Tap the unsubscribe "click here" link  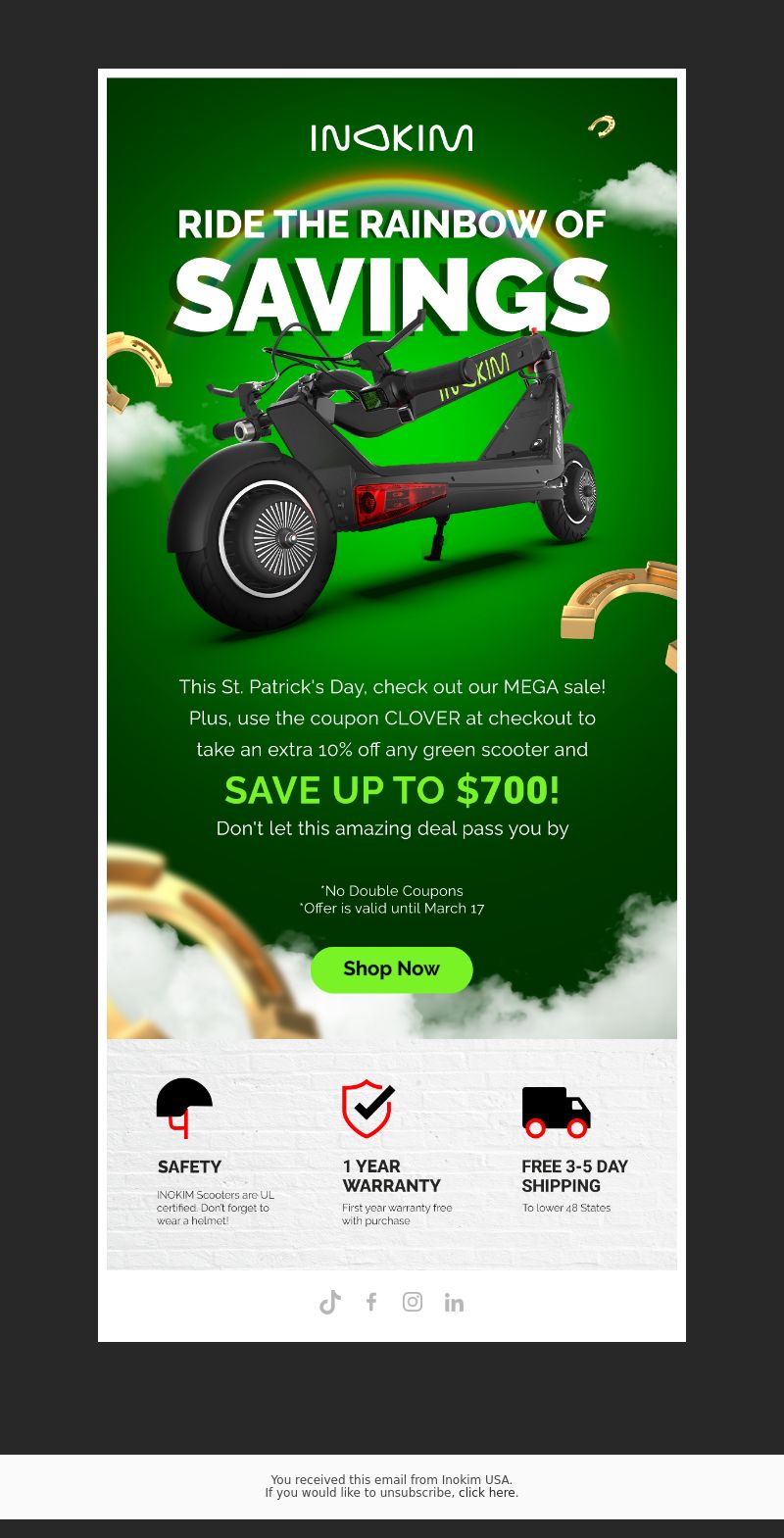click(486, 1493)
